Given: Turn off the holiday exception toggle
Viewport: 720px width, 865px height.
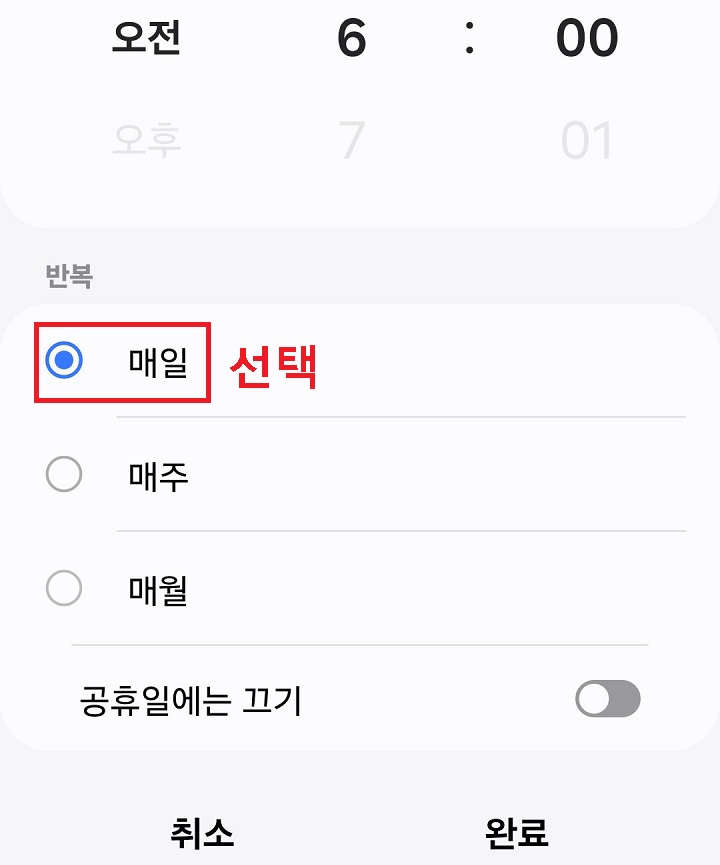Looking at the screenshot, I should pos(608,699).
